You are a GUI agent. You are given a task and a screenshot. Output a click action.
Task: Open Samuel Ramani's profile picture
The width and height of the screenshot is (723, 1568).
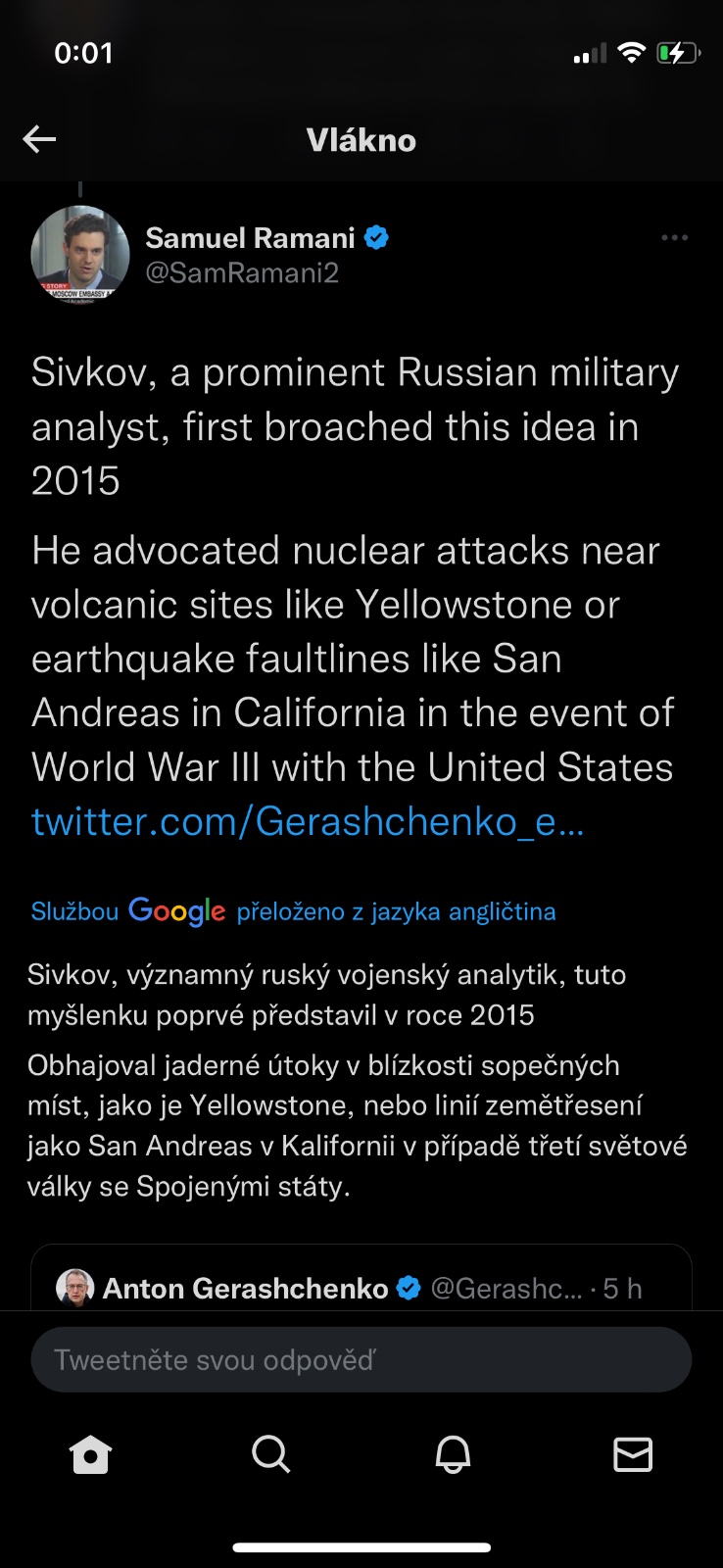click(x=80, y=254)
